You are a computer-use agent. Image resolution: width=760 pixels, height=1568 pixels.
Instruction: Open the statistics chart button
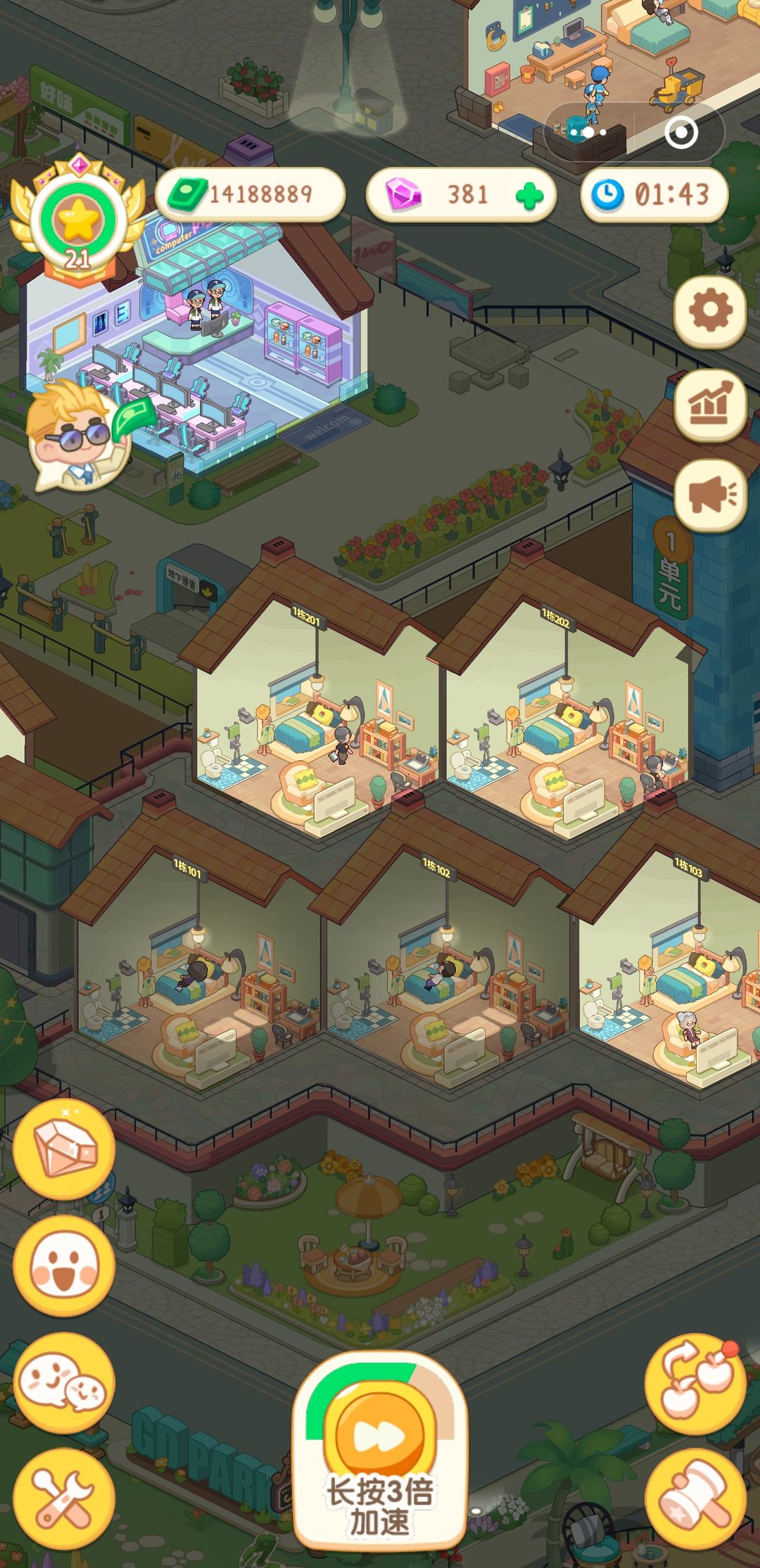tap(709, 404)
